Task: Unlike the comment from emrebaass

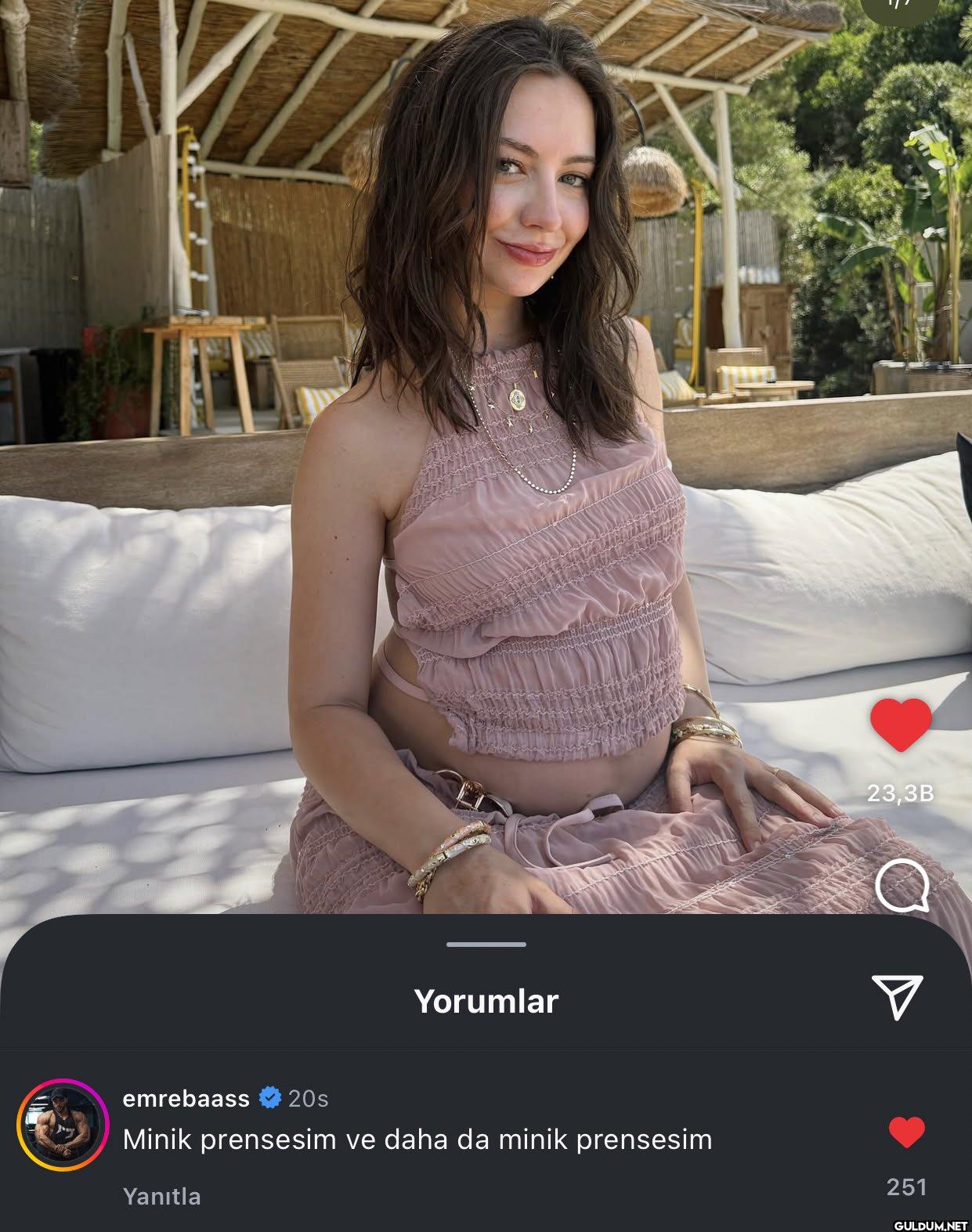Action: [x=906, y=1132]
